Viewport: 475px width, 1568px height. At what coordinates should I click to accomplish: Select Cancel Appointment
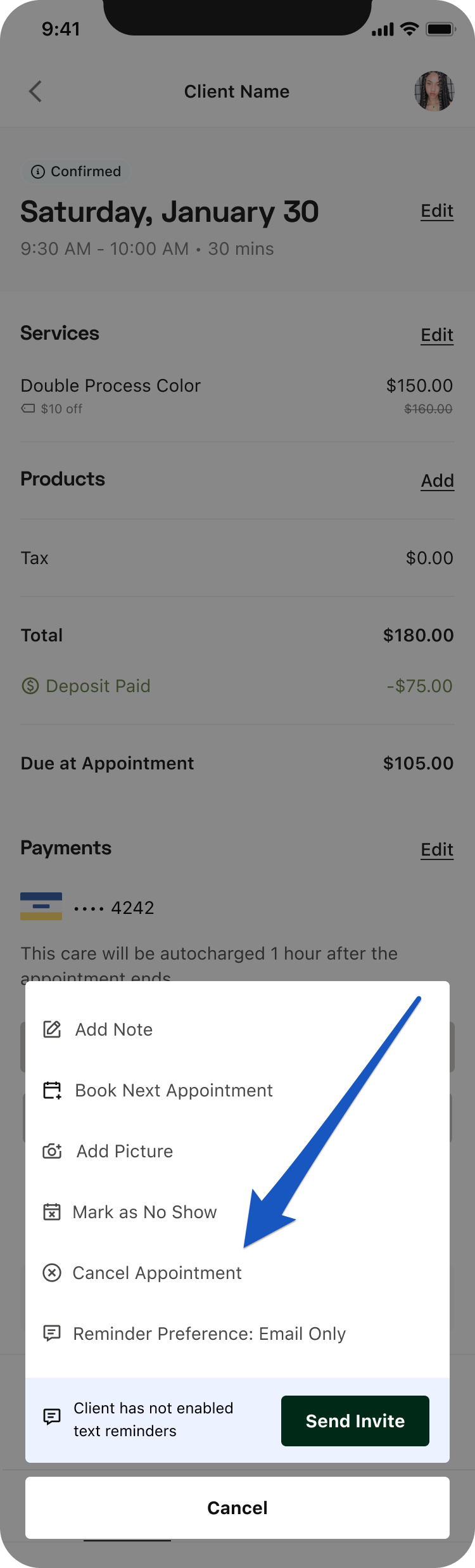157,1273
